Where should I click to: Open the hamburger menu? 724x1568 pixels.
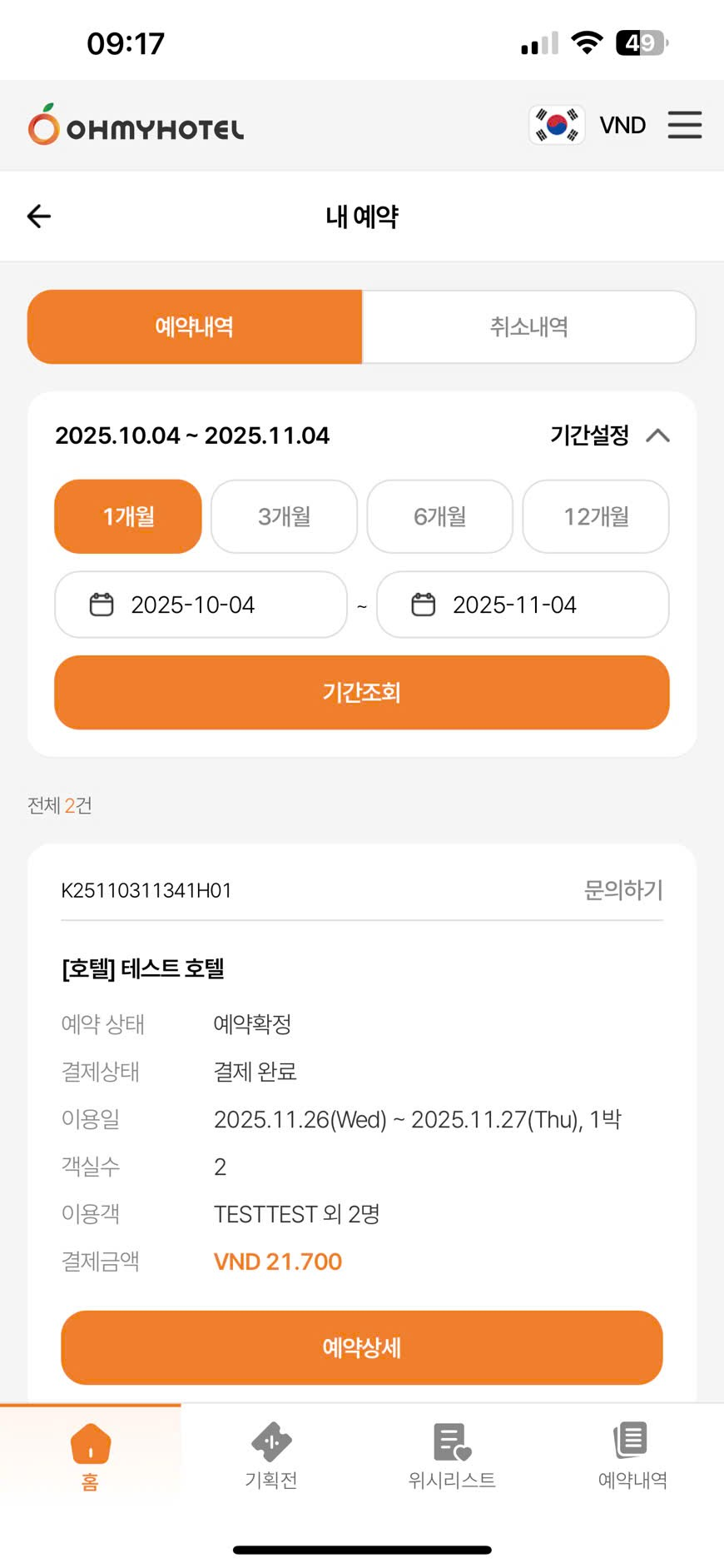684,125
